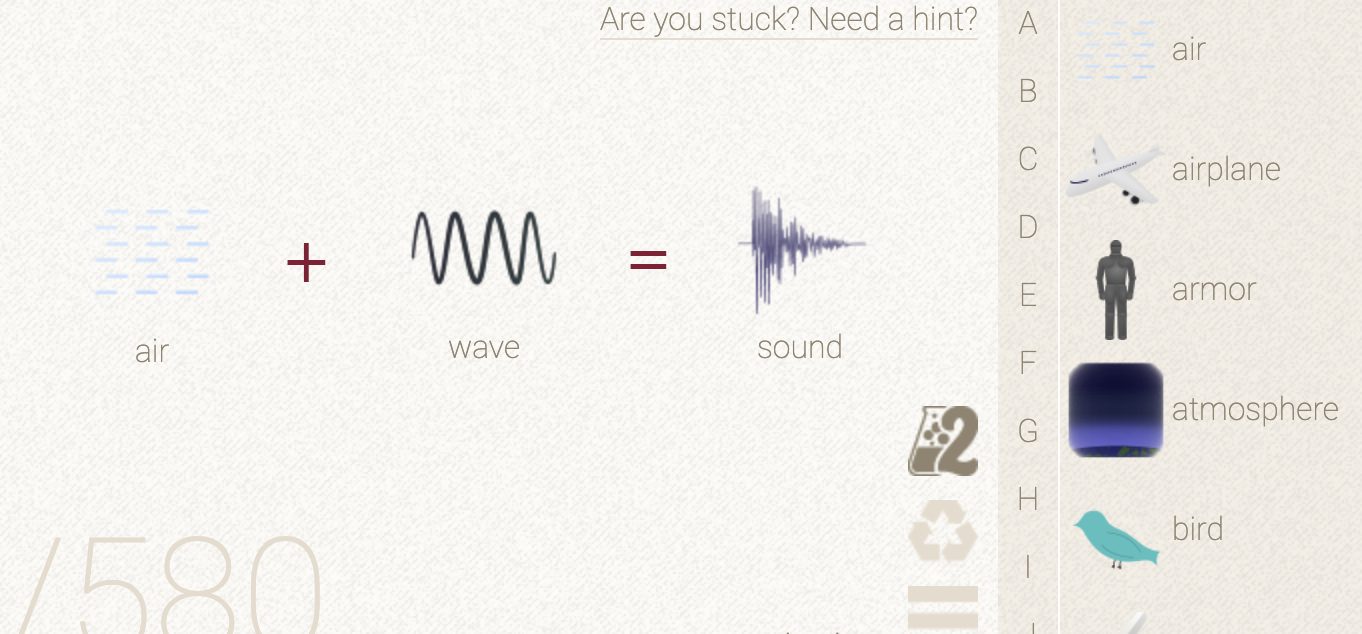Jump to letter G in the index
This screenshot has height=634, width=1362.
(1028, 431)
